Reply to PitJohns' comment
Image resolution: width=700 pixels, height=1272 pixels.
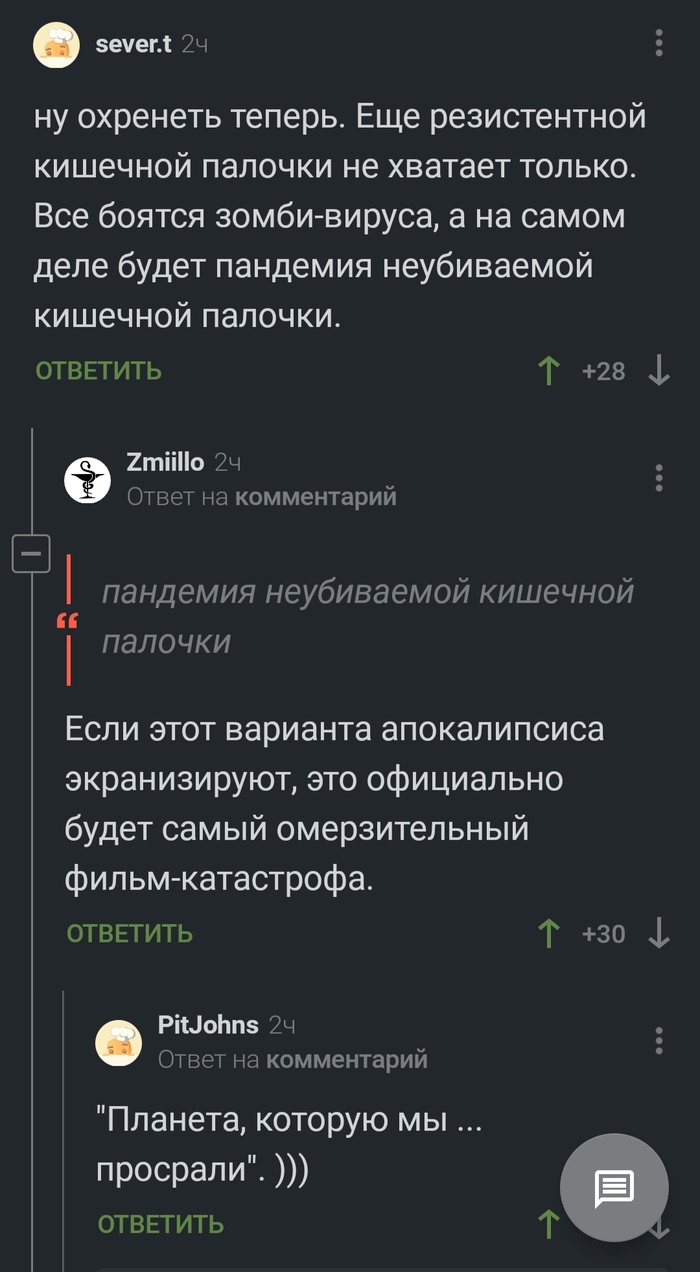(160, 1224)
